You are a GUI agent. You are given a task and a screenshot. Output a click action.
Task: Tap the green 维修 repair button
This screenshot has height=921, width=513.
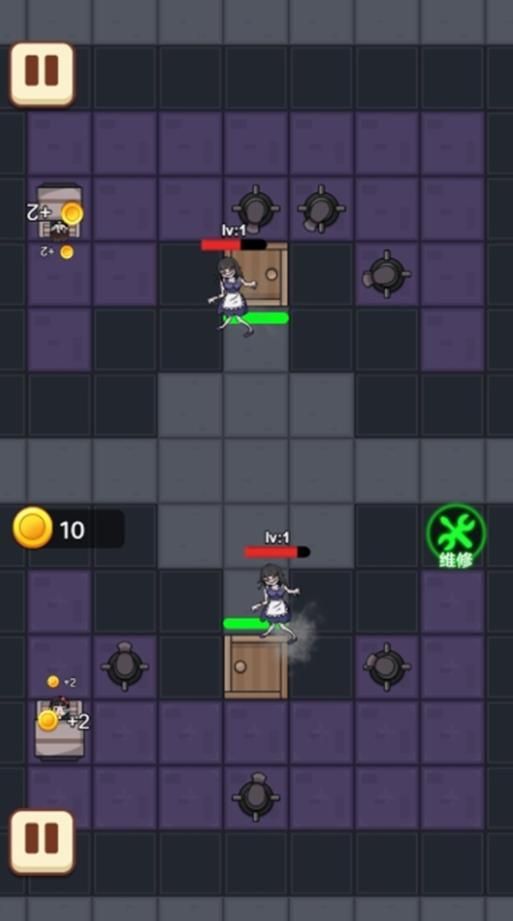click(456, 536)
